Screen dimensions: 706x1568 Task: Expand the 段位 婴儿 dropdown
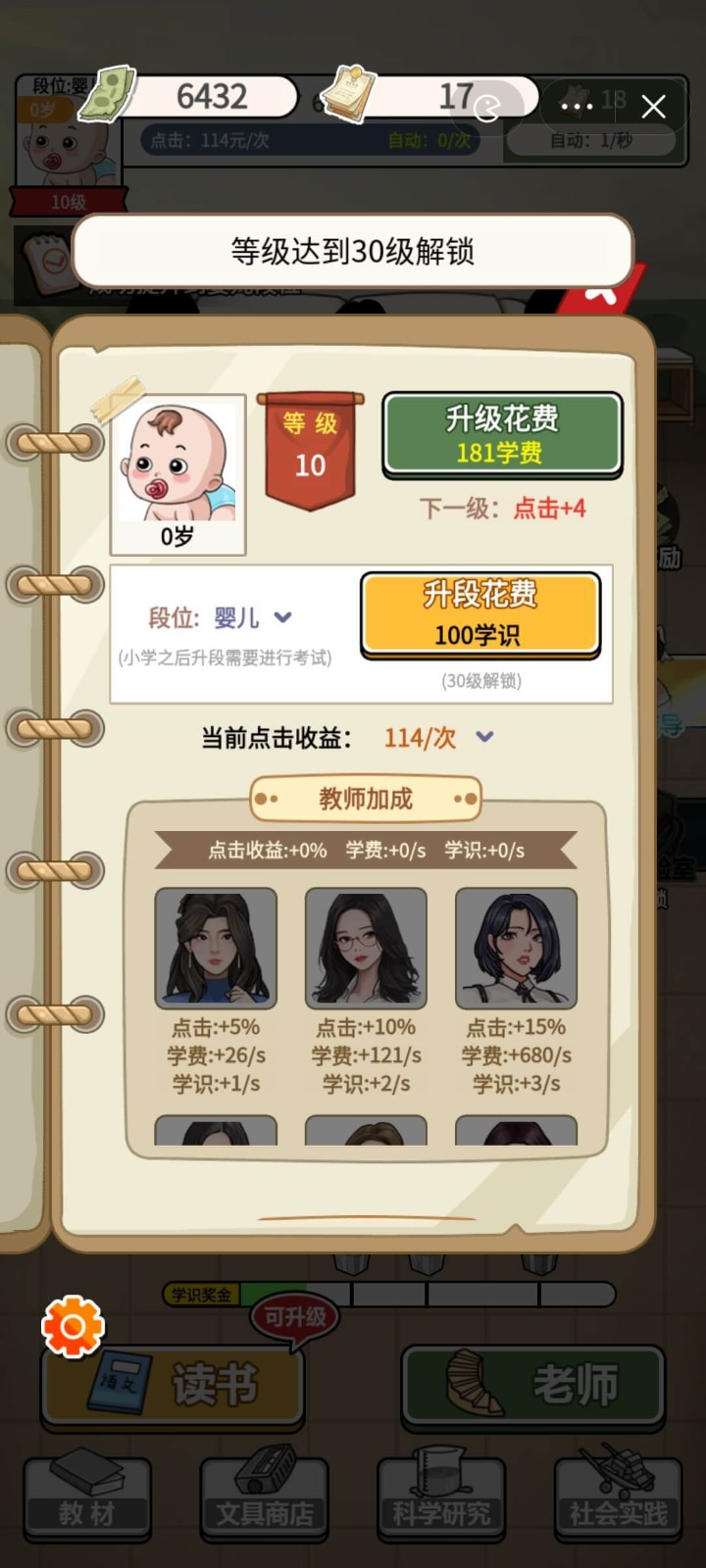coord(281,618)
